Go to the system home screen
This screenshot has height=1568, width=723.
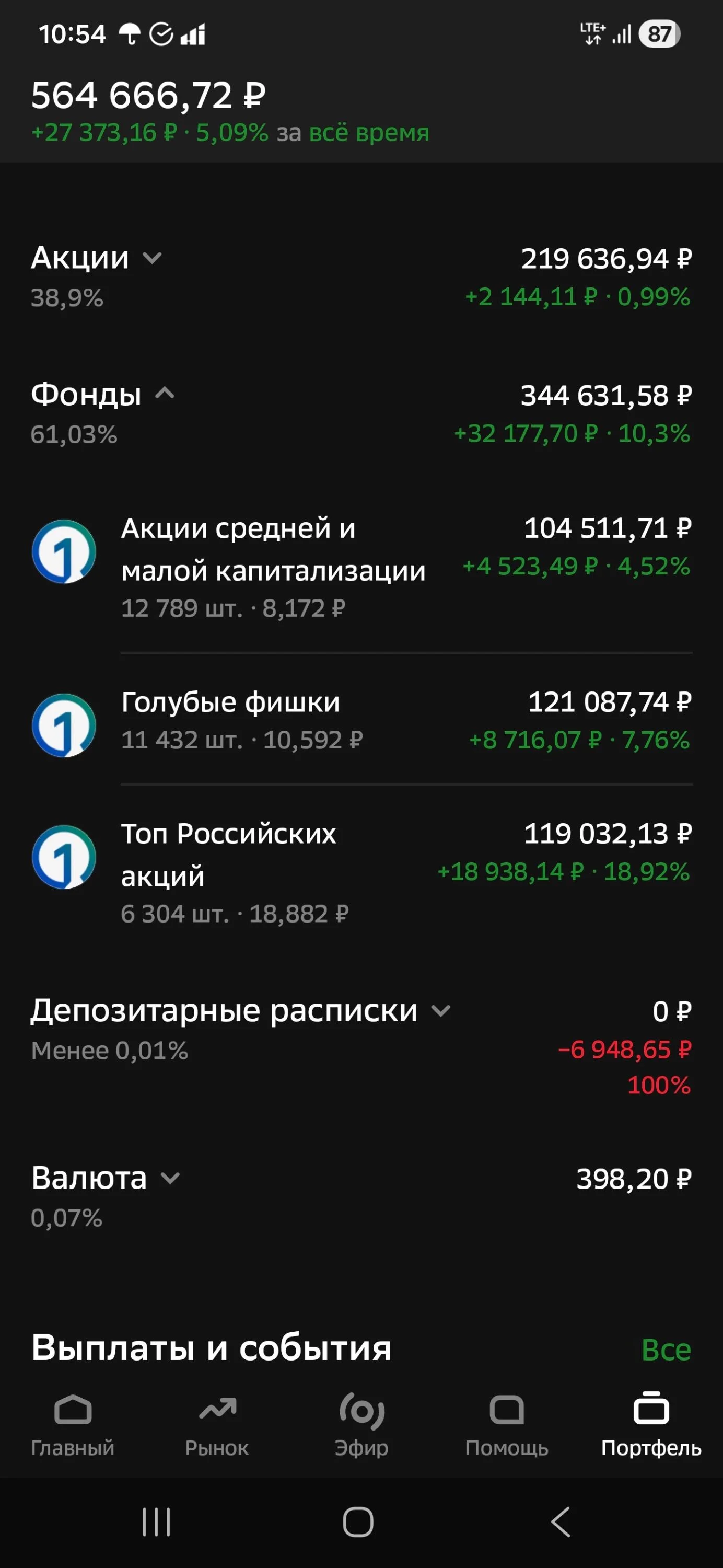coord(358,1521)
